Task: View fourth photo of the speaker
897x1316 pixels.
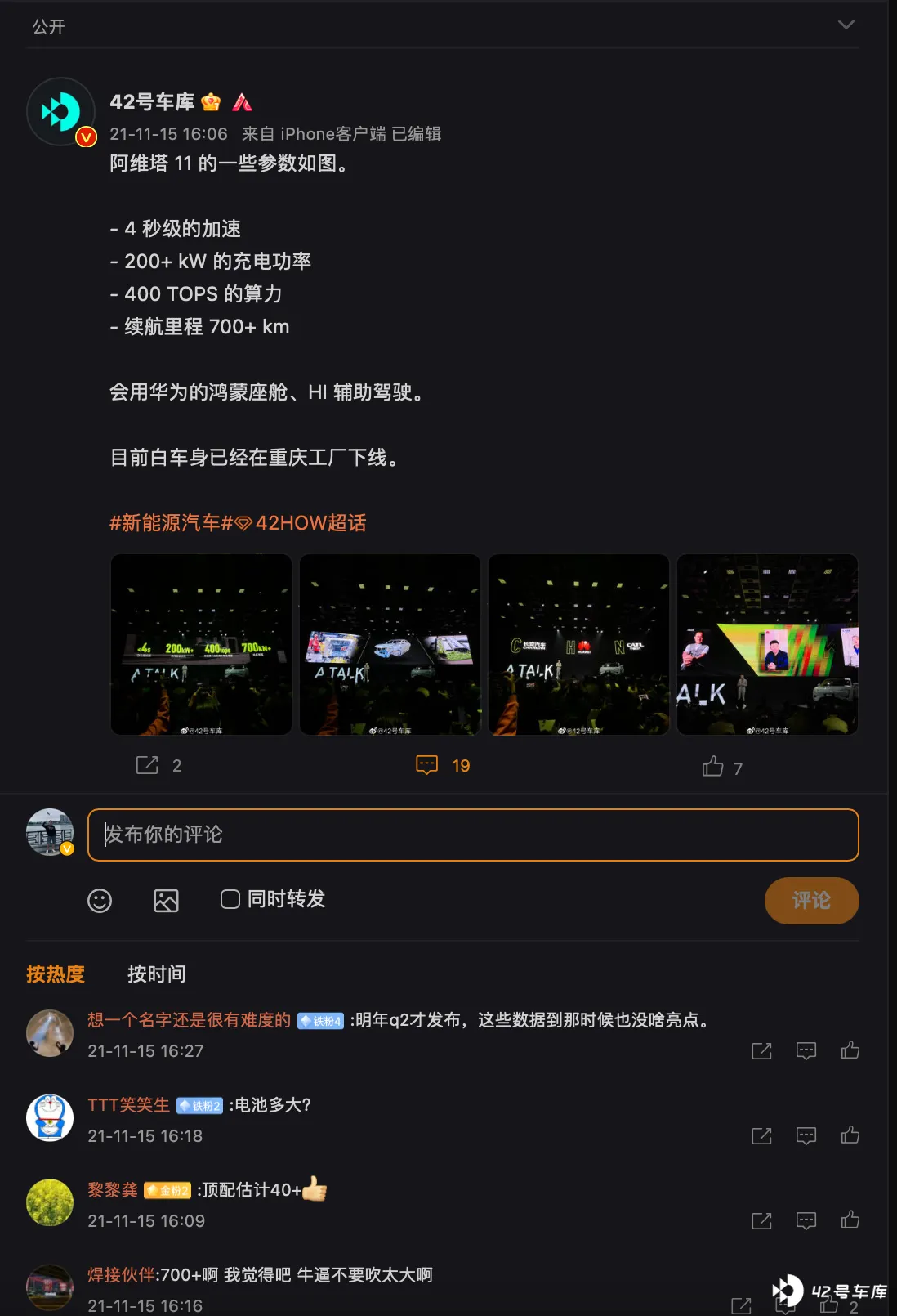Action: (767, 645)
